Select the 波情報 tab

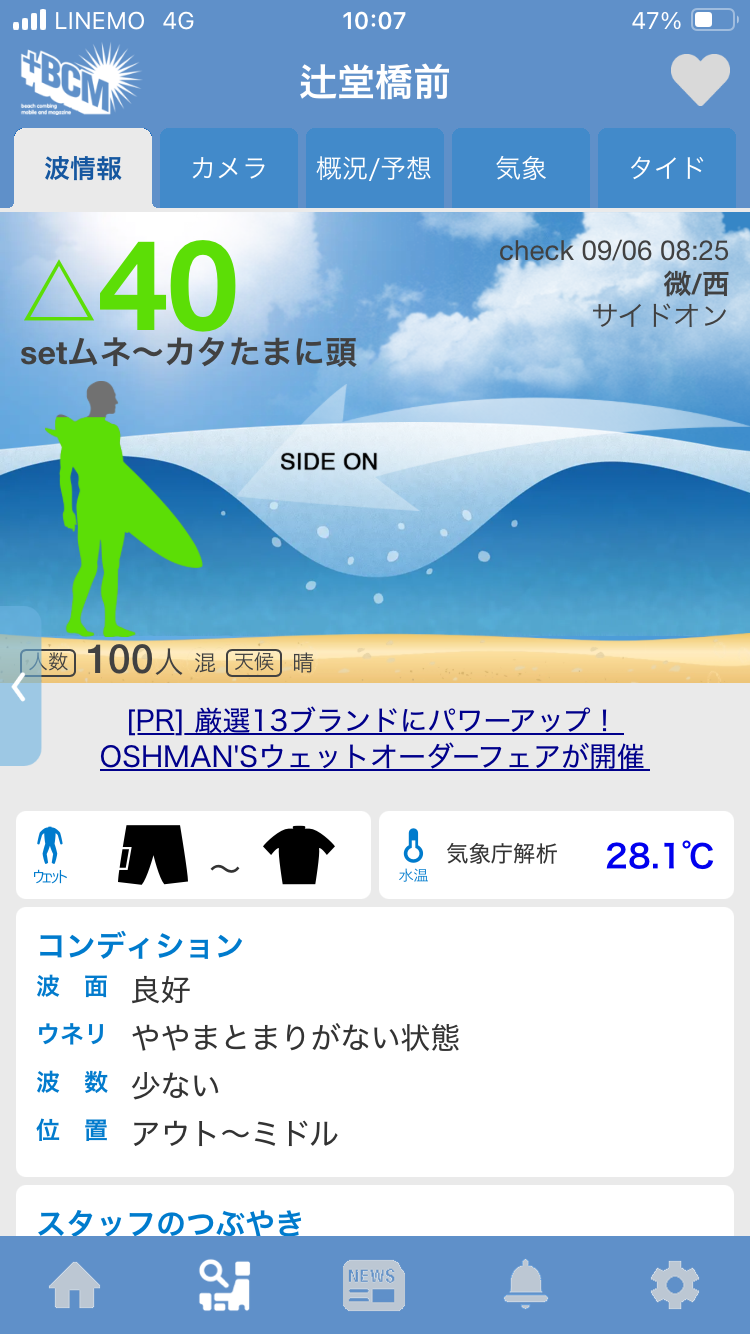pyautogui.click(x=83, y=168)
